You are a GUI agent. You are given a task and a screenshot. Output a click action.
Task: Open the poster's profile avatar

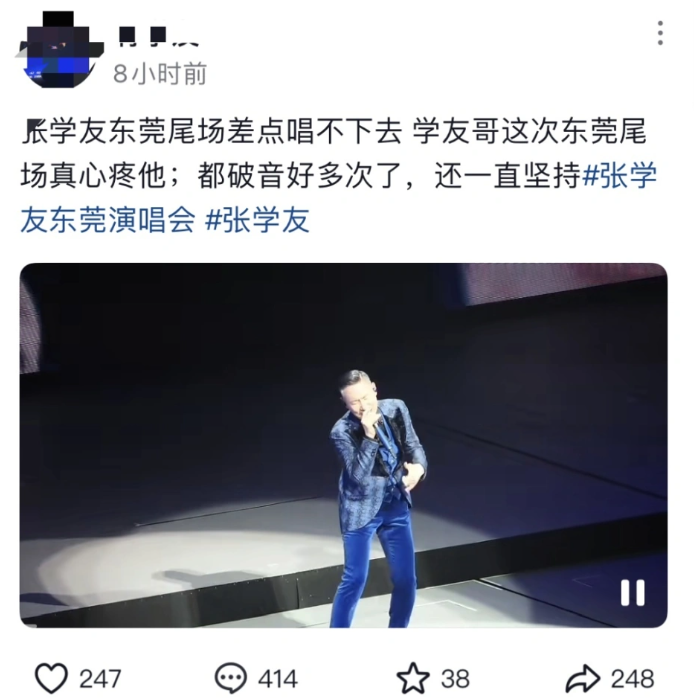57,48
